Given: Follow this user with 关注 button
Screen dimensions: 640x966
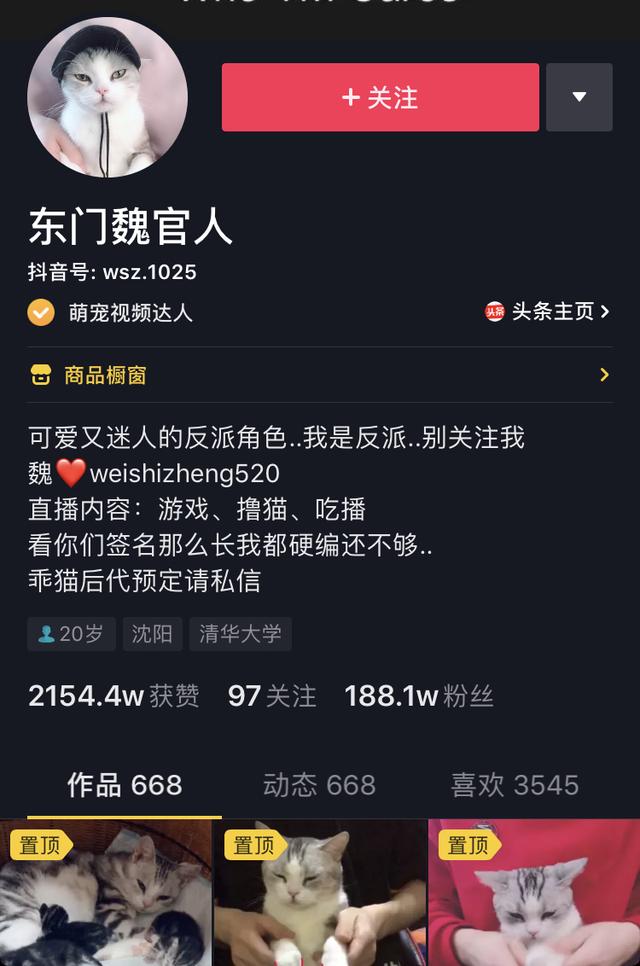Looking at the screenshot, I should (x=380, y=97).
